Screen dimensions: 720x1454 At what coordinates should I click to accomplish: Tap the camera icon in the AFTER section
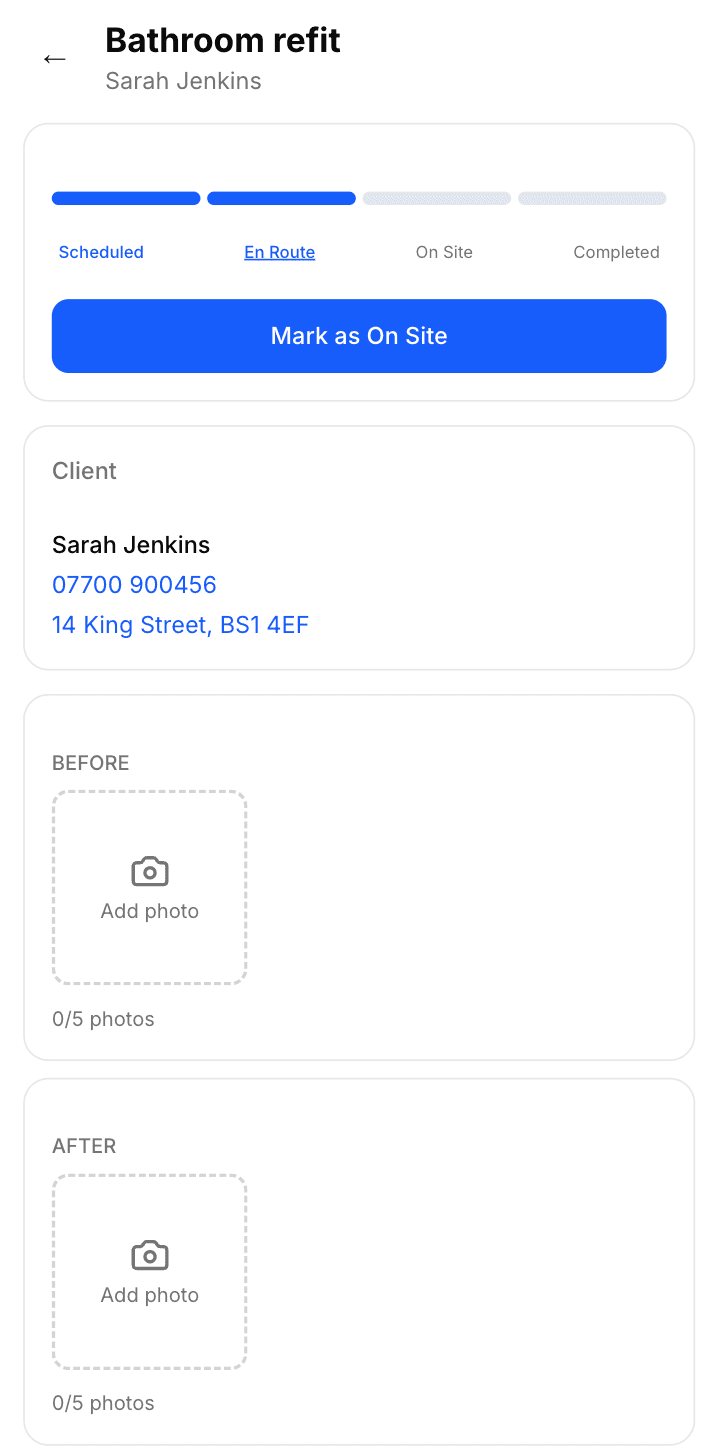(149, 1253)
